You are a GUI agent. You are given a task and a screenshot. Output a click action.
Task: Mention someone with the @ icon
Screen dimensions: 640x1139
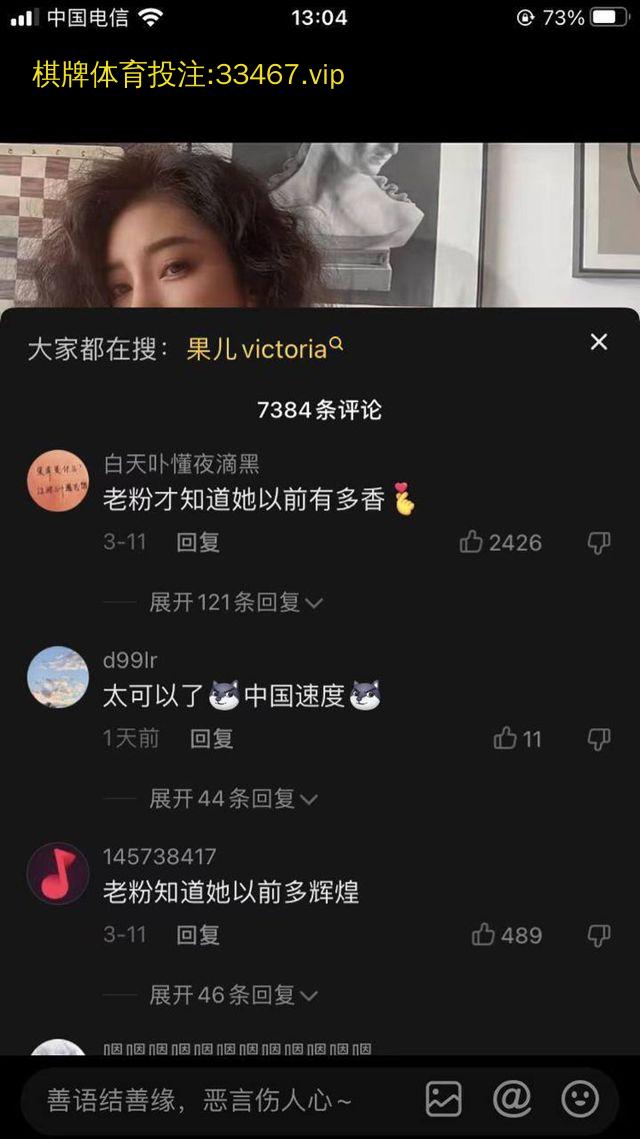tap(512, 1099)
